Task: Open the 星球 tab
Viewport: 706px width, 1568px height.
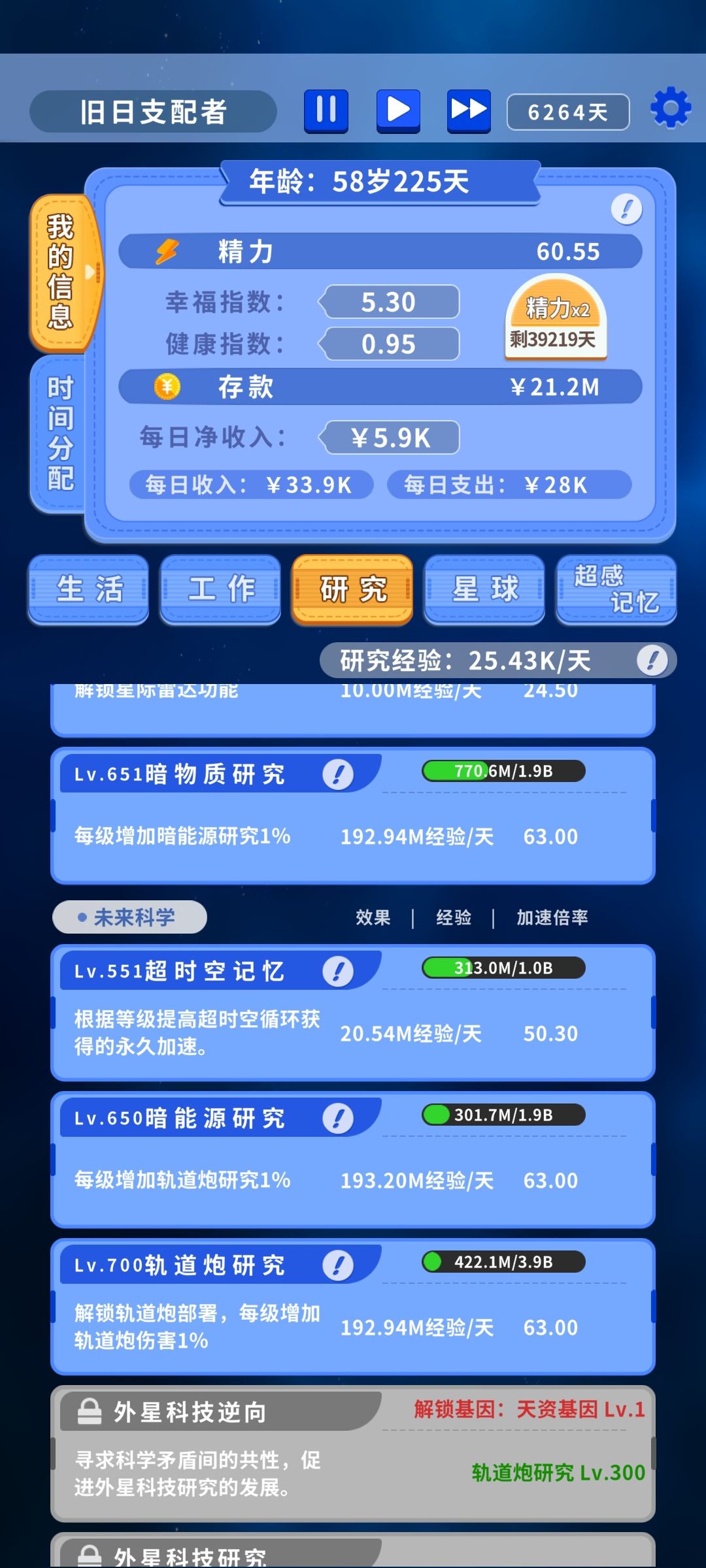Action: click(x=485, y=589)
